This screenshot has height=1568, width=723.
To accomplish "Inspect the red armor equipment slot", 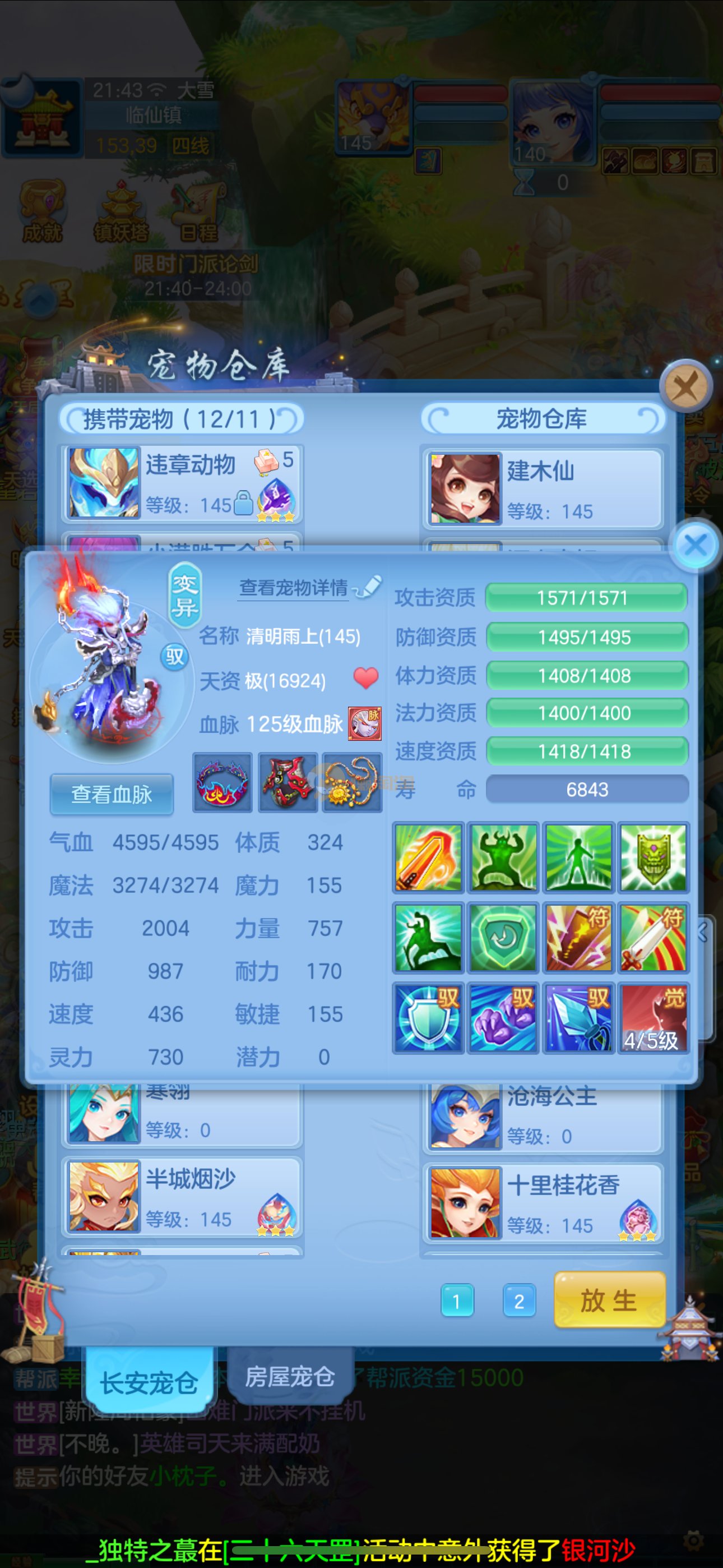I will coord(288,783).
